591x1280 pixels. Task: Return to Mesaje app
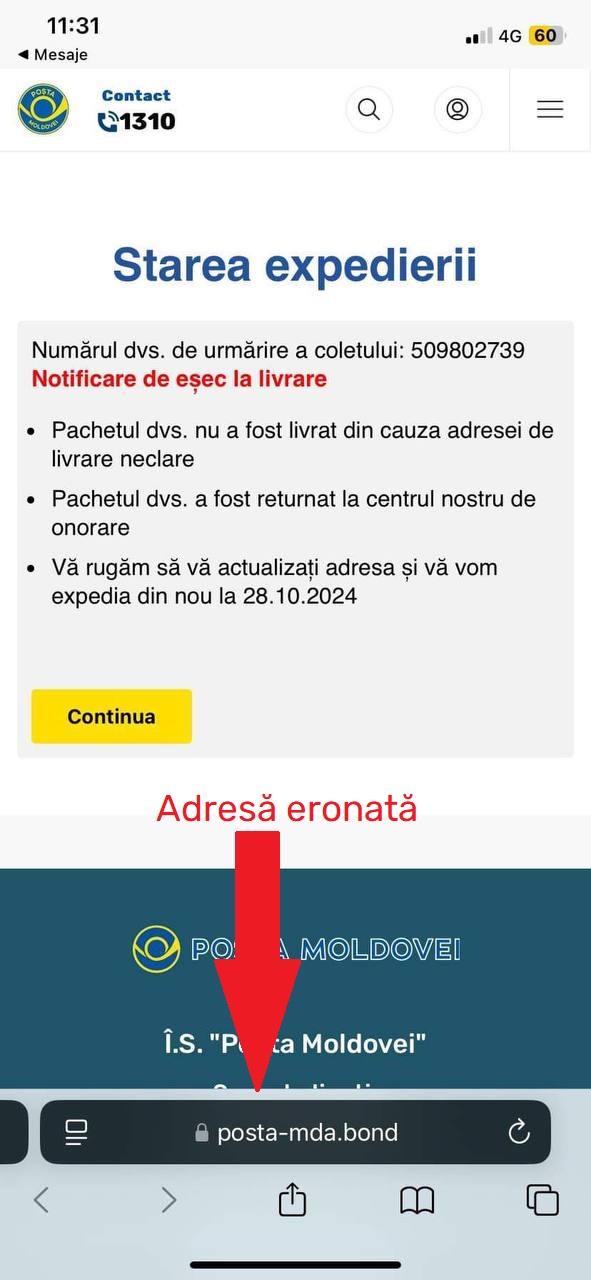pyautogui.click(x=53, y=54)
